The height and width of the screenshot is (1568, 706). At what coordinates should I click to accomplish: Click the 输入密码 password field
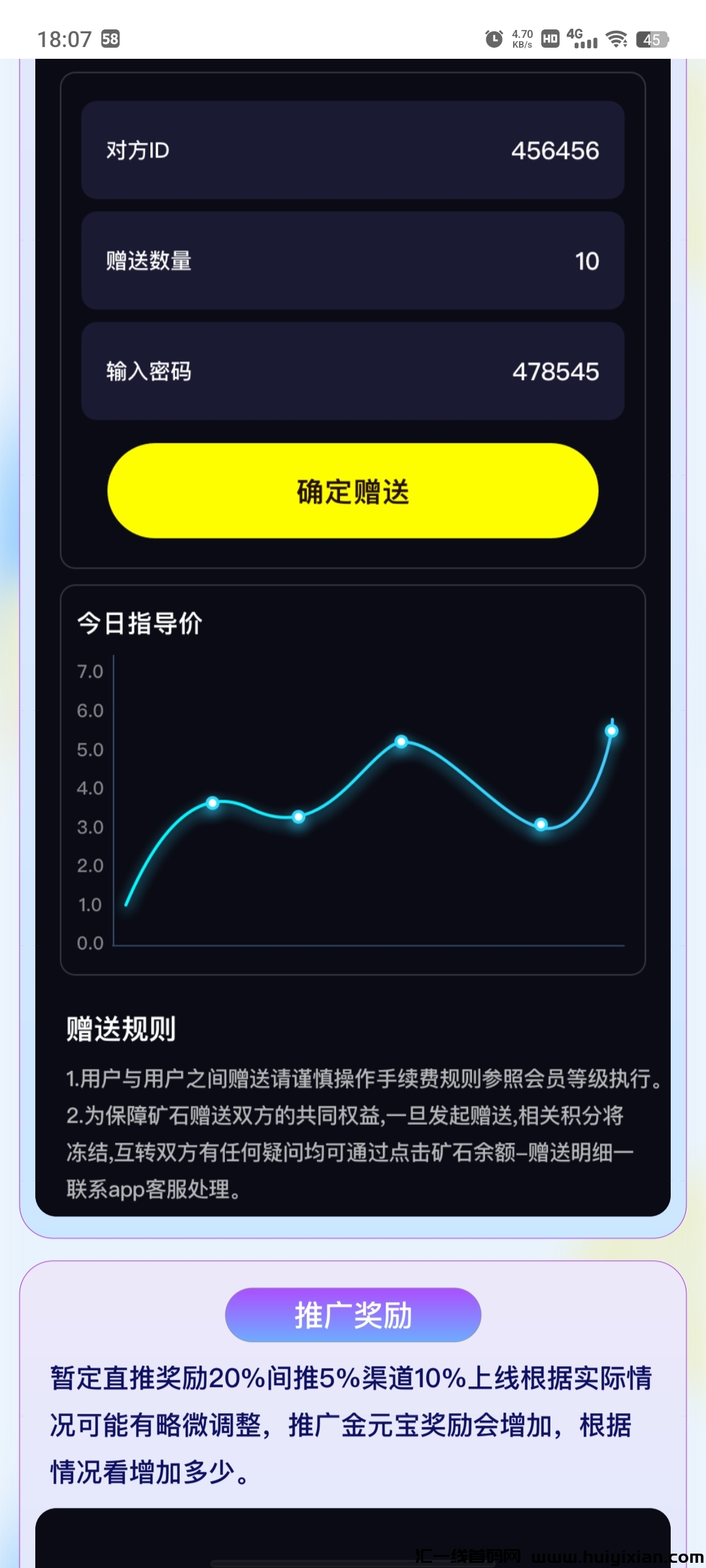pos(353,371)
